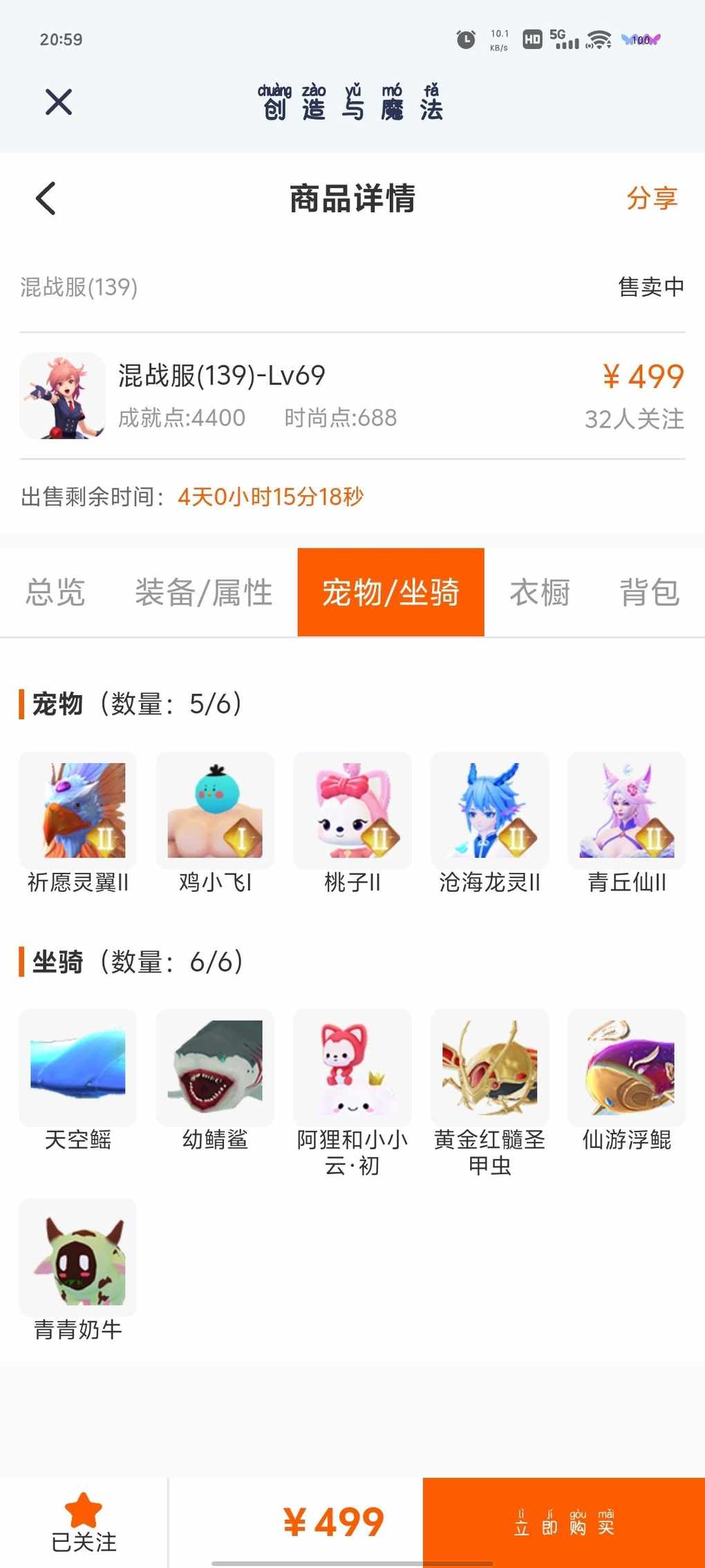This screenshot has height=1568, width=705.
Task: Select the 宠物/坐骑 tab
Action: (x=391, y=593)
